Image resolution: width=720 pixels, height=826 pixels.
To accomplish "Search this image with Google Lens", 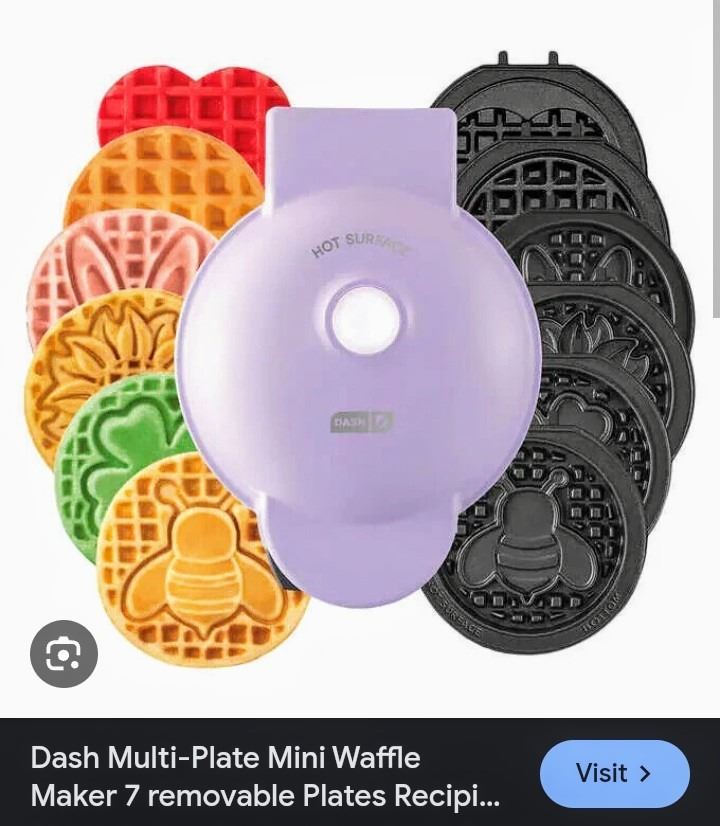I will tap(64, 654).
